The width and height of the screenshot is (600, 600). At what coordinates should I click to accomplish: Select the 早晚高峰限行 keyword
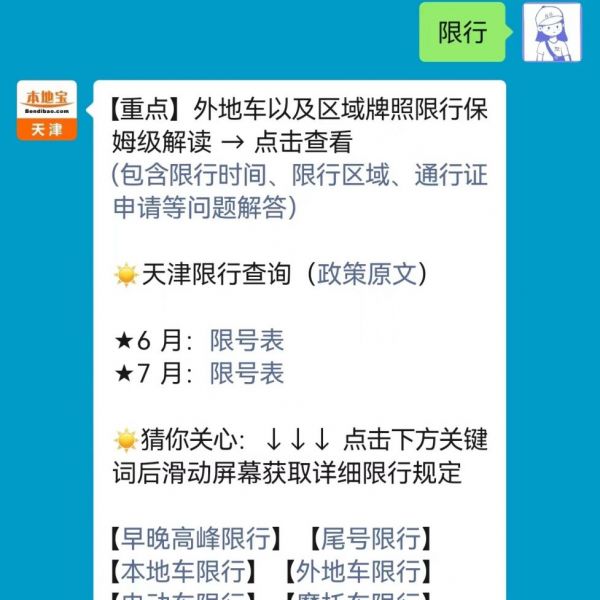(x=195, y=540)
